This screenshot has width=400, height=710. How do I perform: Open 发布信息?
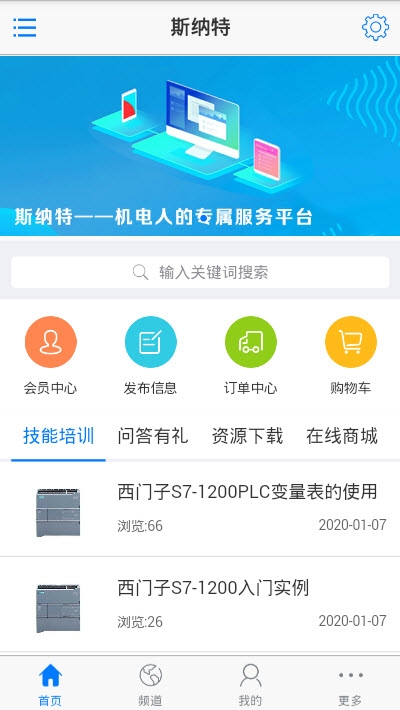click(150, 355)
